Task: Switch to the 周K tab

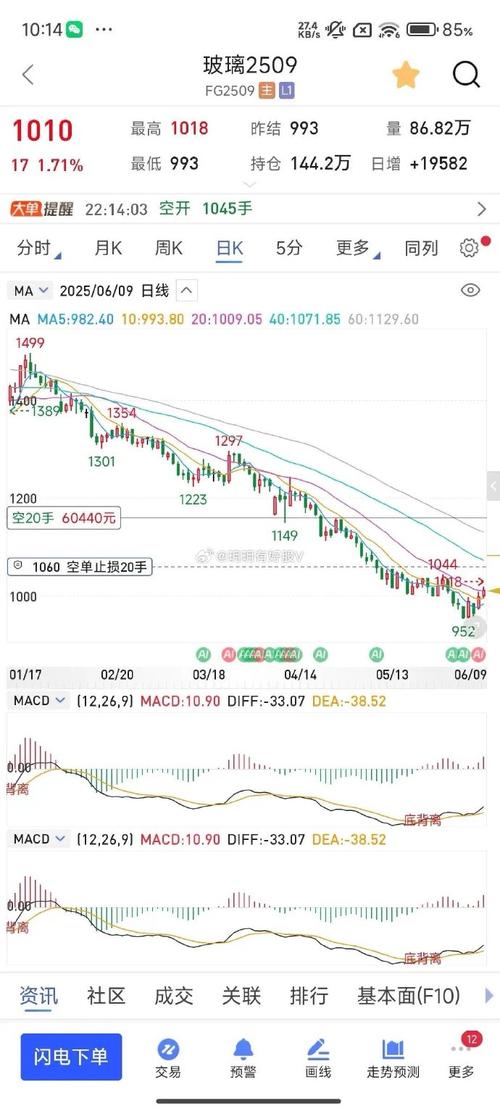Action: [169, 249]
